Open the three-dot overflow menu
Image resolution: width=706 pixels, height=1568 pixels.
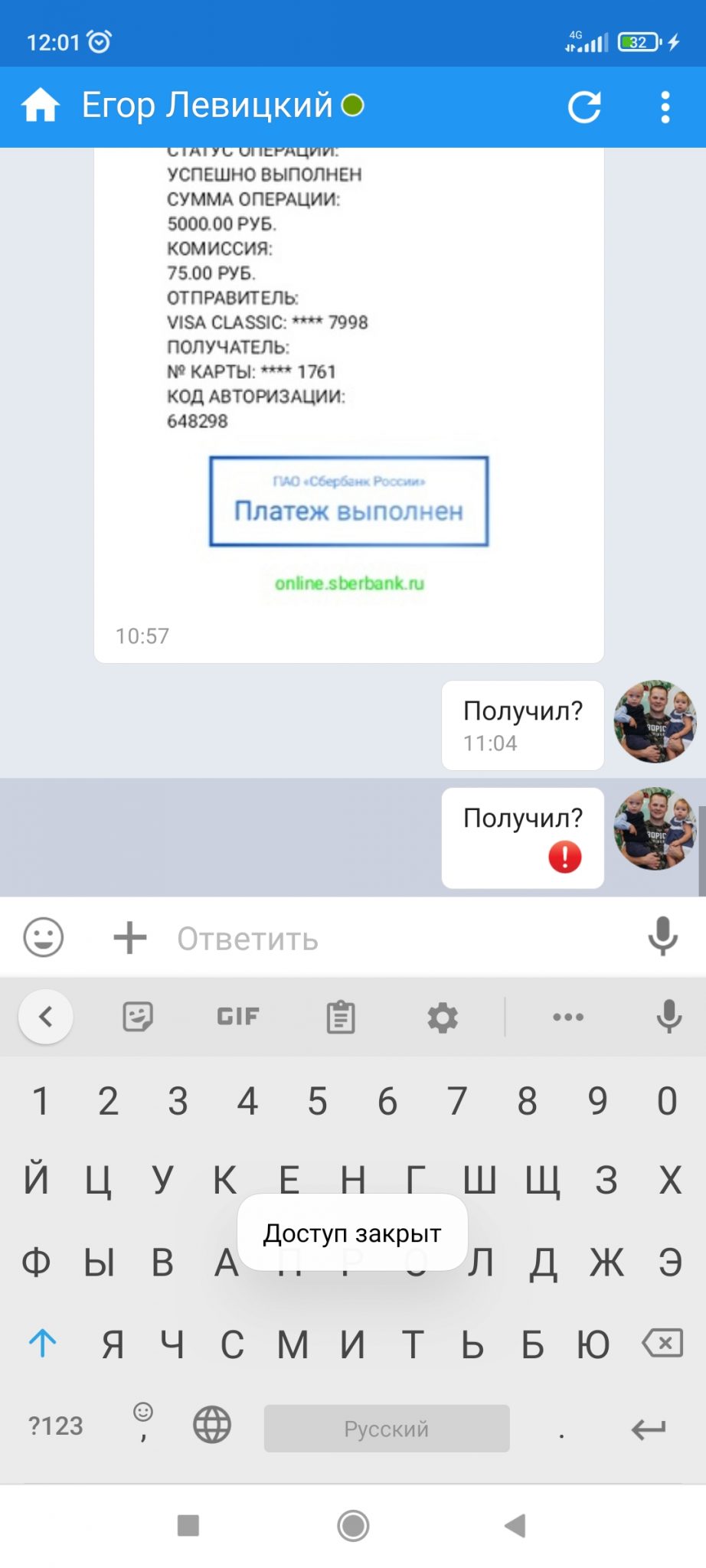coord(665,106)
